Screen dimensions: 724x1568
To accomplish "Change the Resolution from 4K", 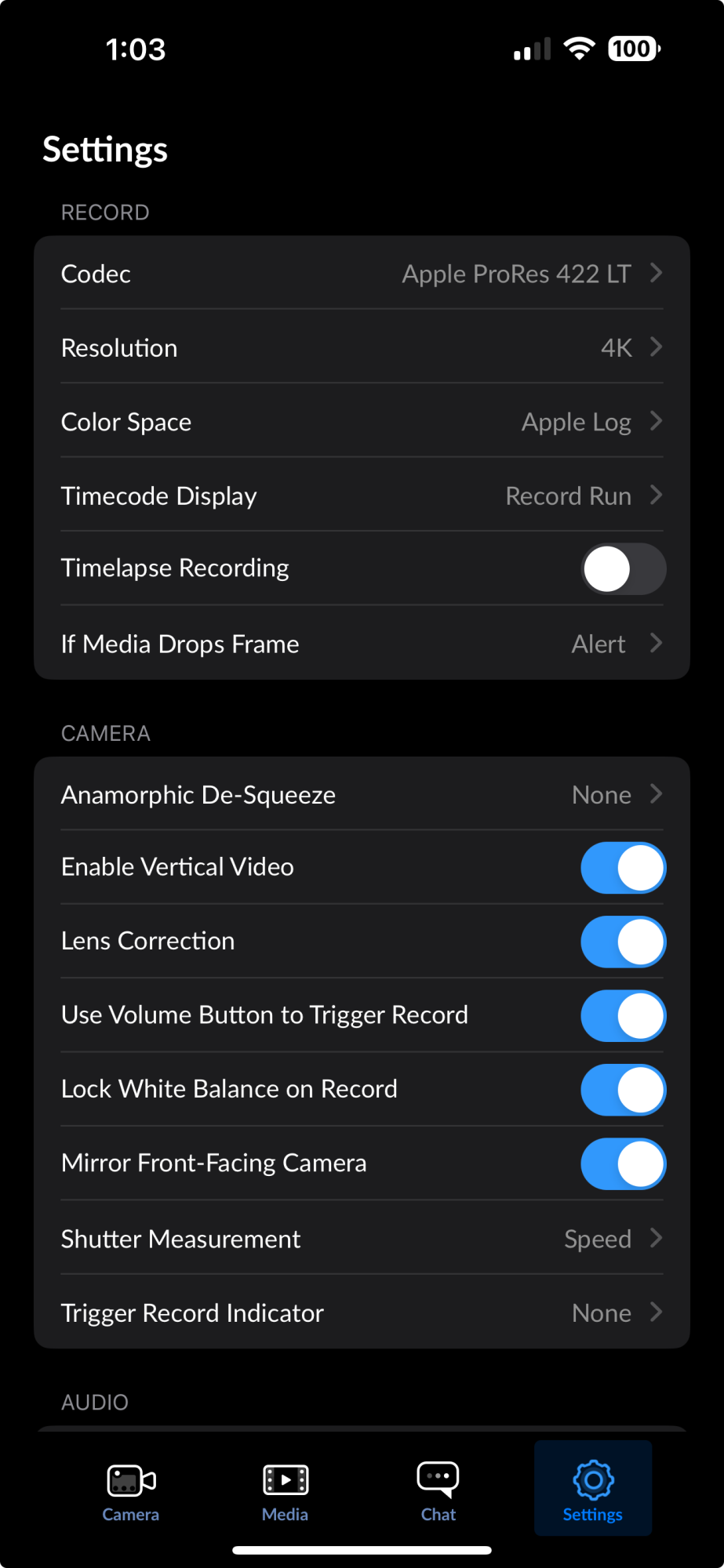I will pyautogui.click(x=362, y=347).
